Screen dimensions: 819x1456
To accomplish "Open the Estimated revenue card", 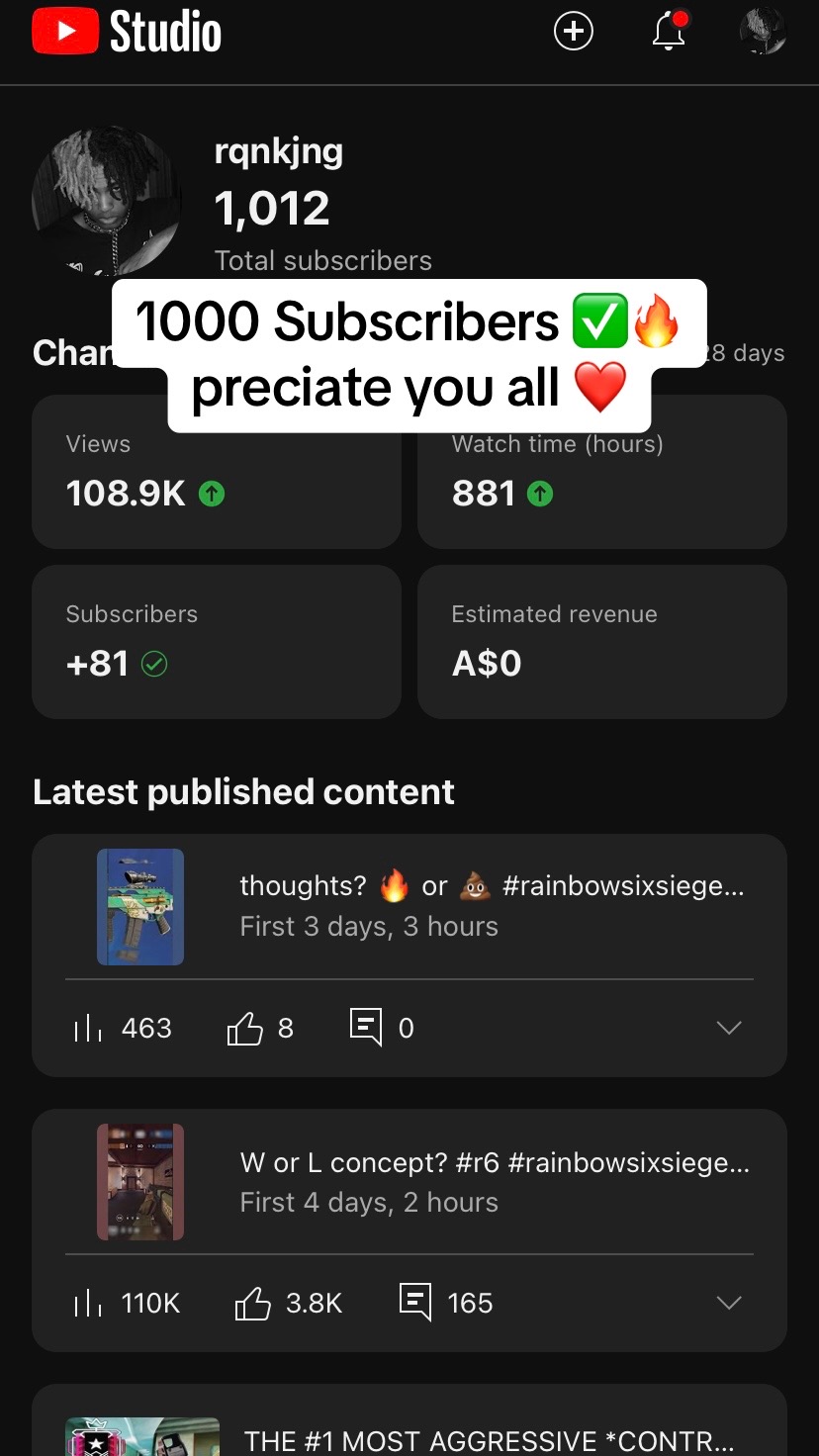I will (x=601, y=641).
